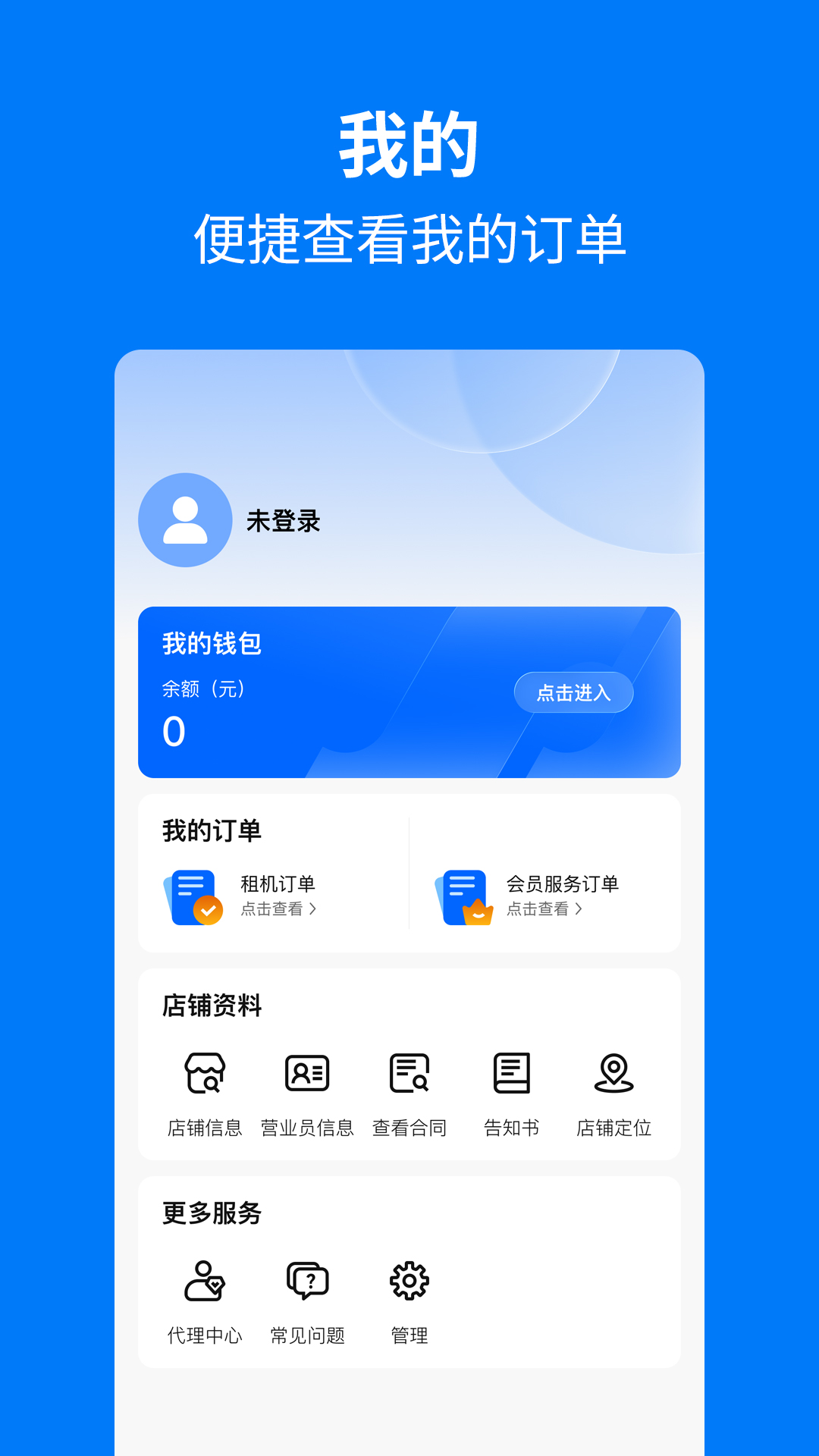Click the 租机订单 document icon
Viewport: 819px width, 1456px height.
pyautogui.click(x=193, y=895)
